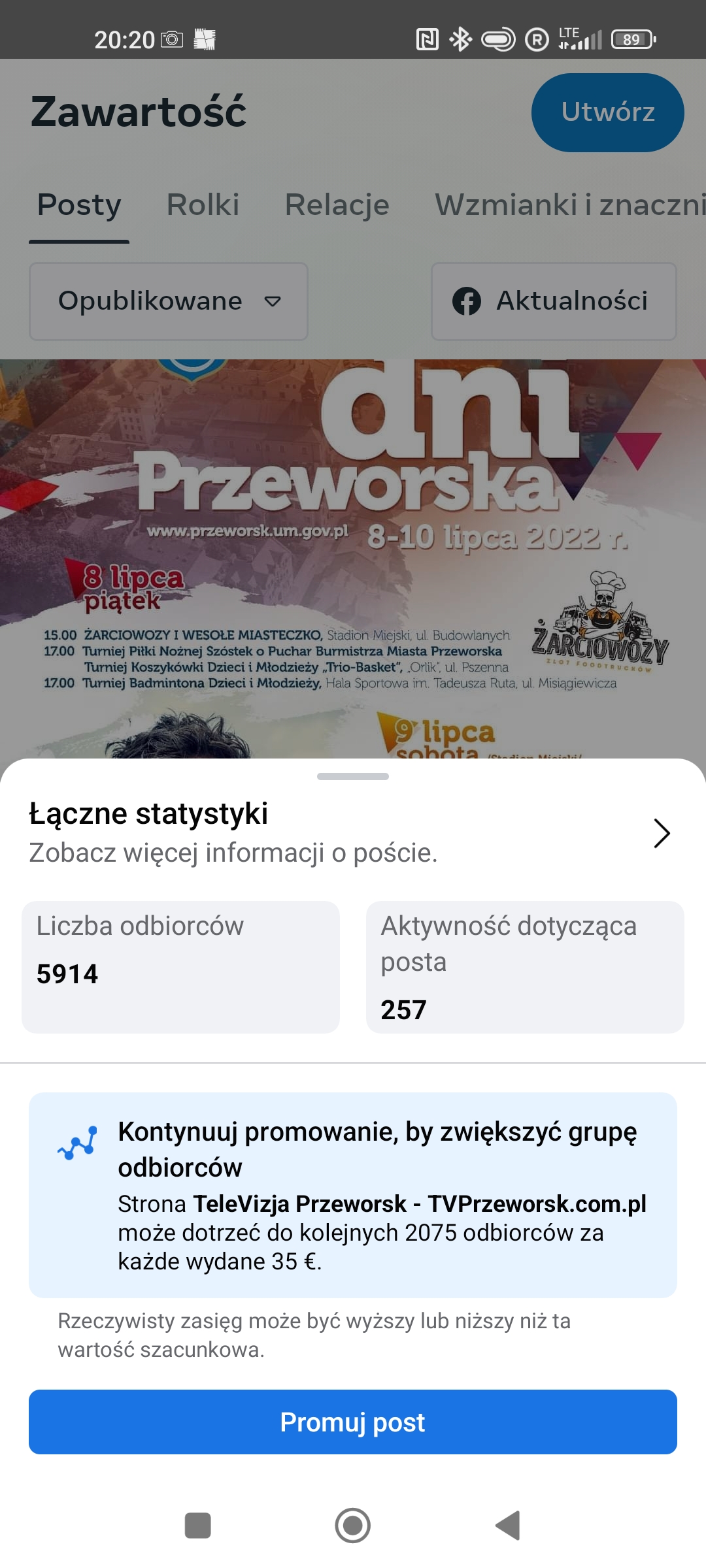The width and height of the screenshot is (706, 1568).
Task: Tap the bottom sheet drag handle
Action: 353,776
